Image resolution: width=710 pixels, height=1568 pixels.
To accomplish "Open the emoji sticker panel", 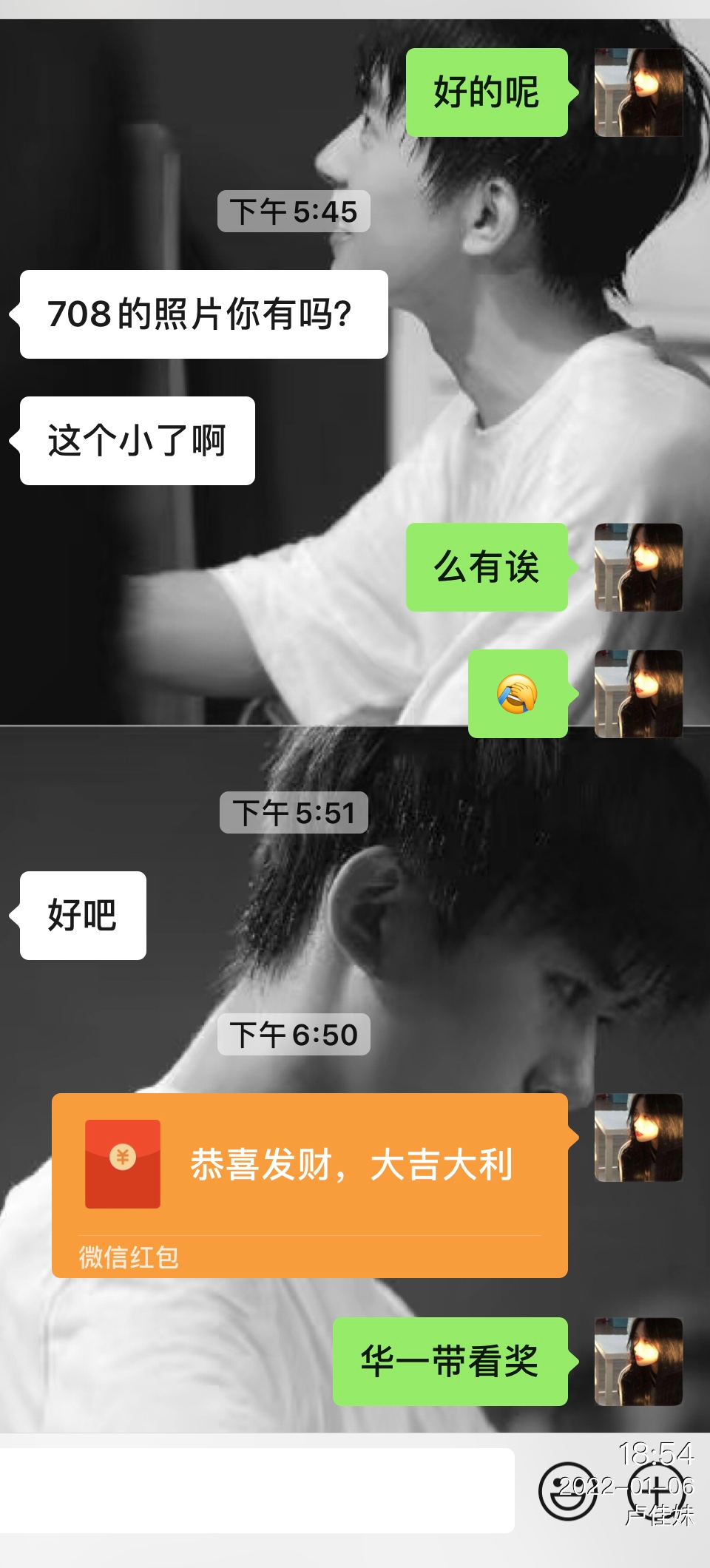I will (x=567, y=1490).
